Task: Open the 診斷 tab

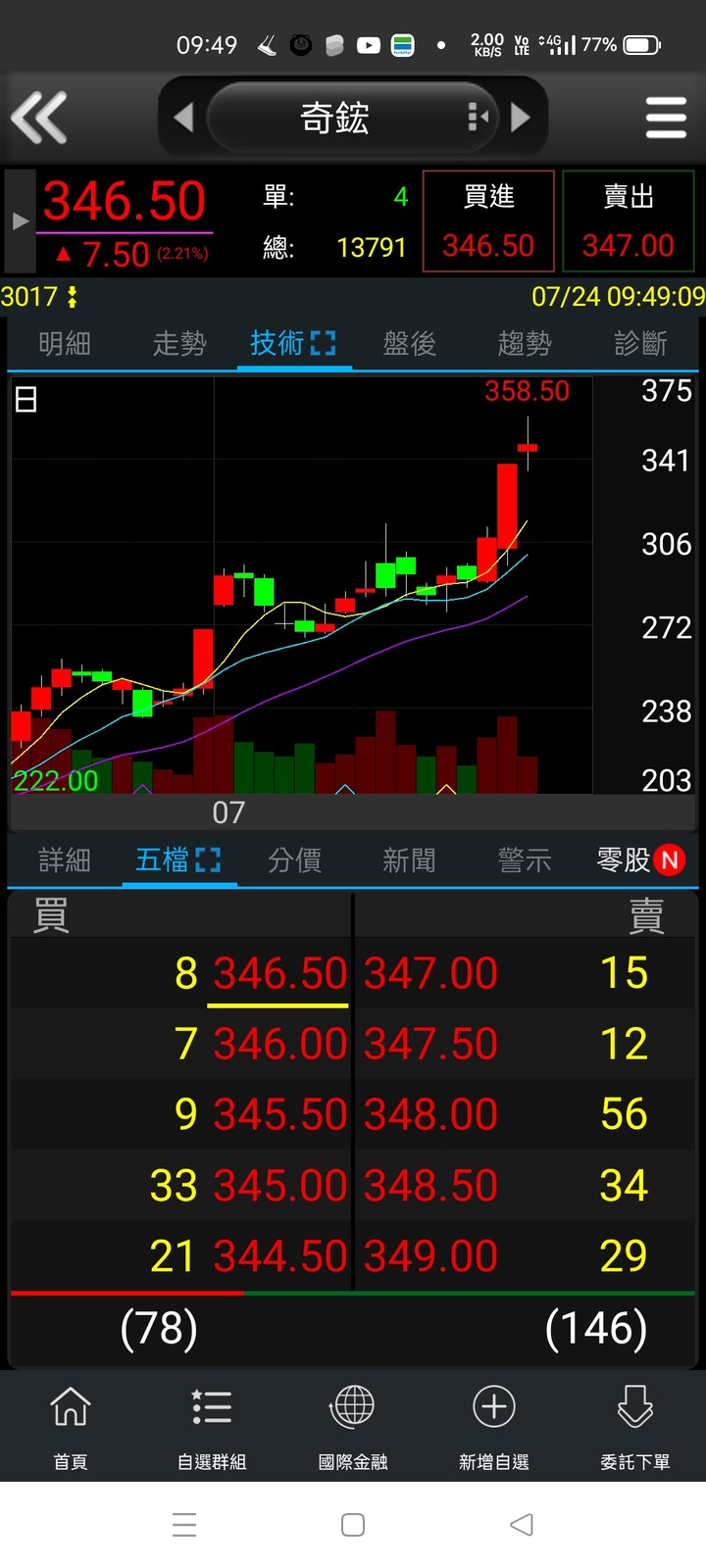Action: coord(640,343)
